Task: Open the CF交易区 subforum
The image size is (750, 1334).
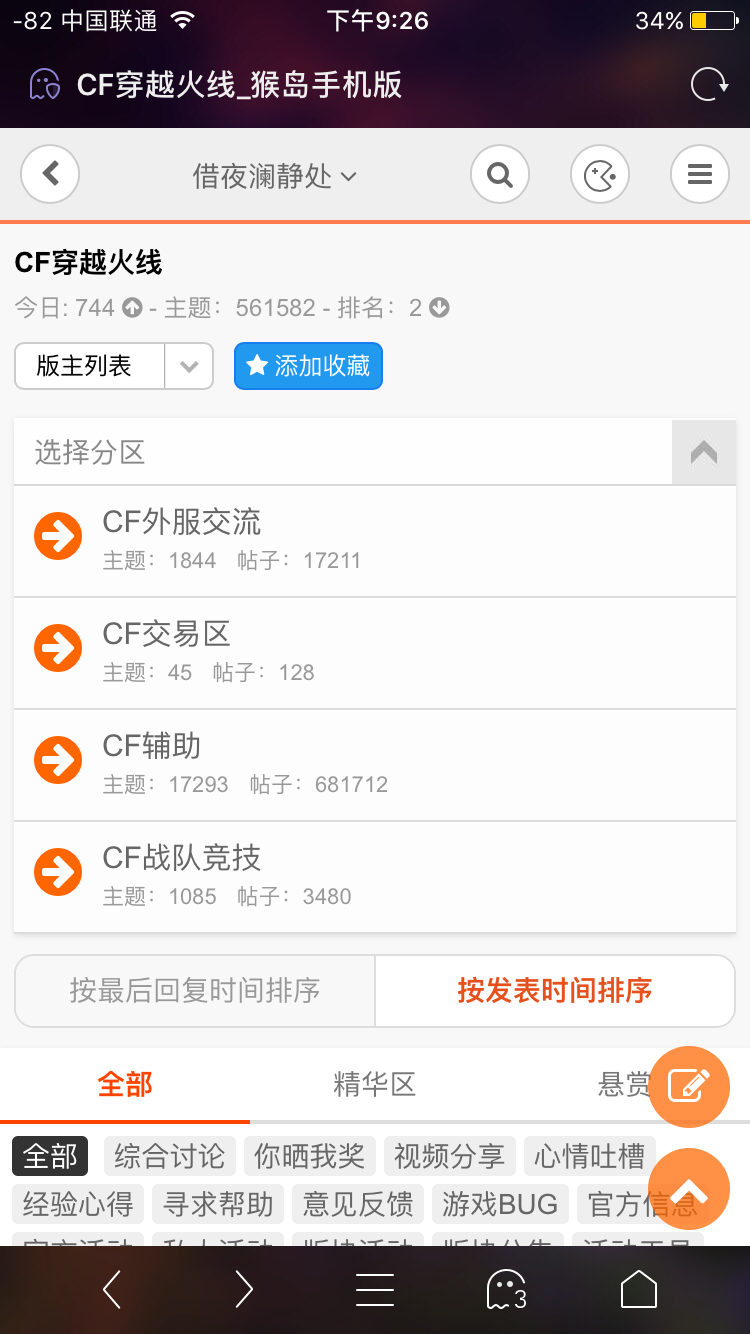Action: coord(375,653)
